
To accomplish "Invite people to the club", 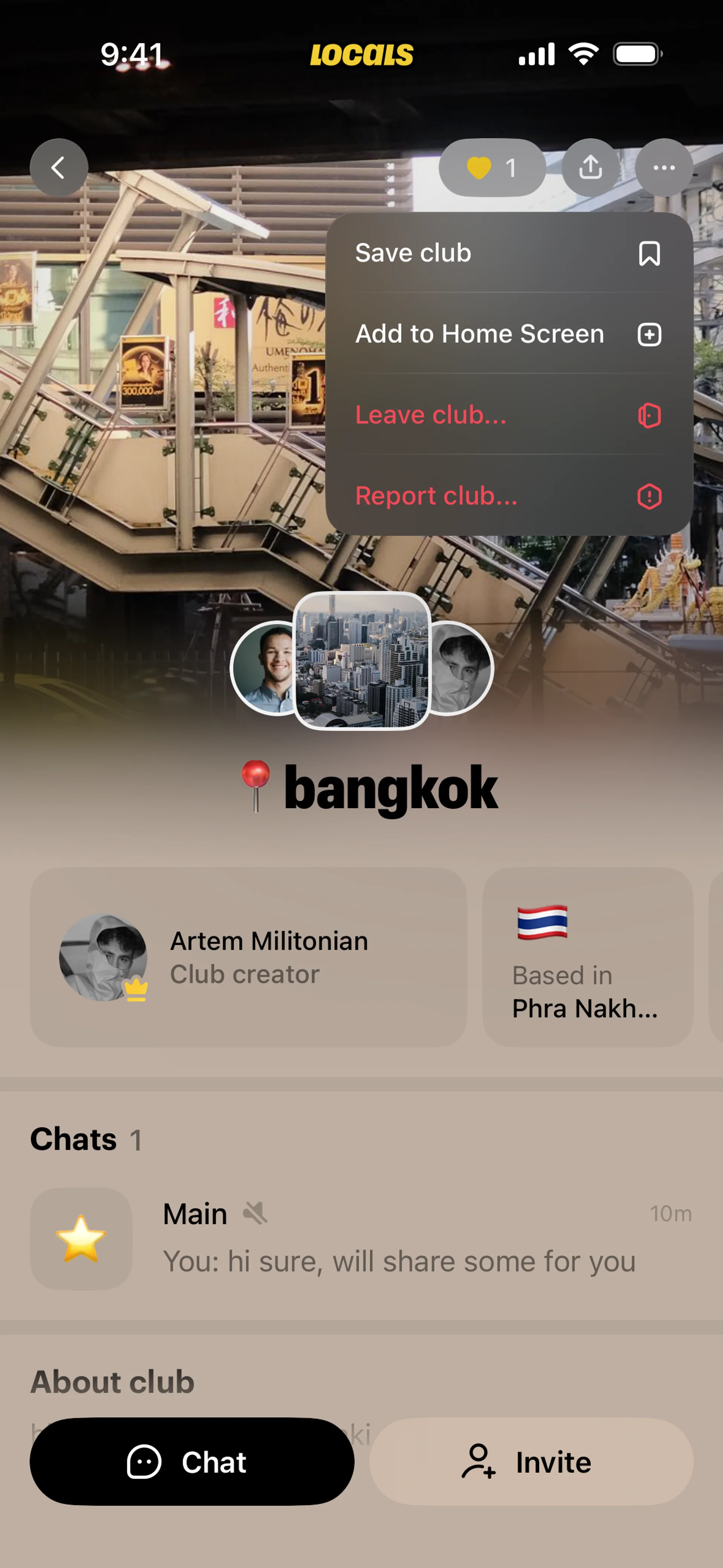I will point(531,1461).
